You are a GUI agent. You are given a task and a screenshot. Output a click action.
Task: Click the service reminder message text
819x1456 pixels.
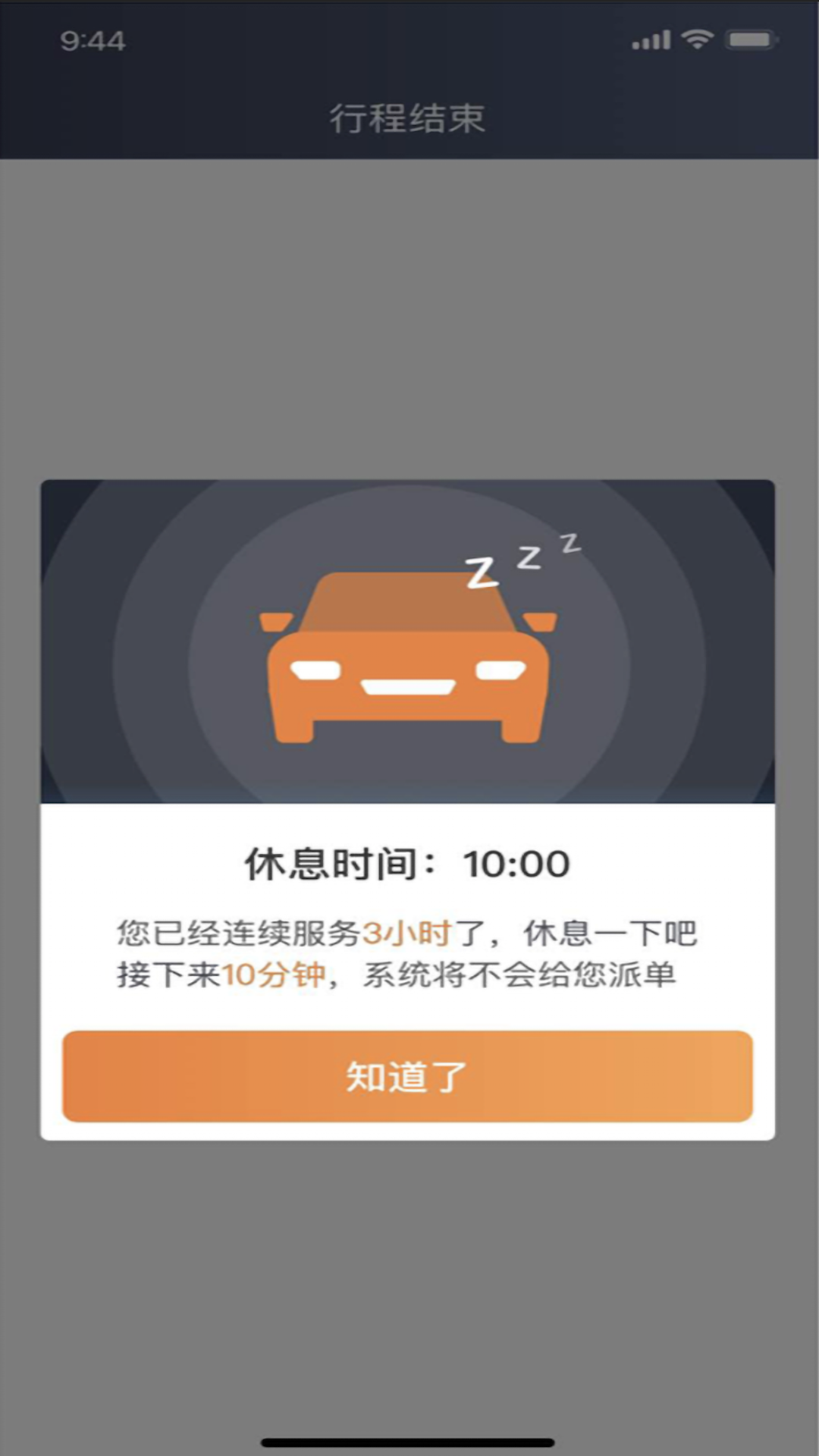[407, 955]
